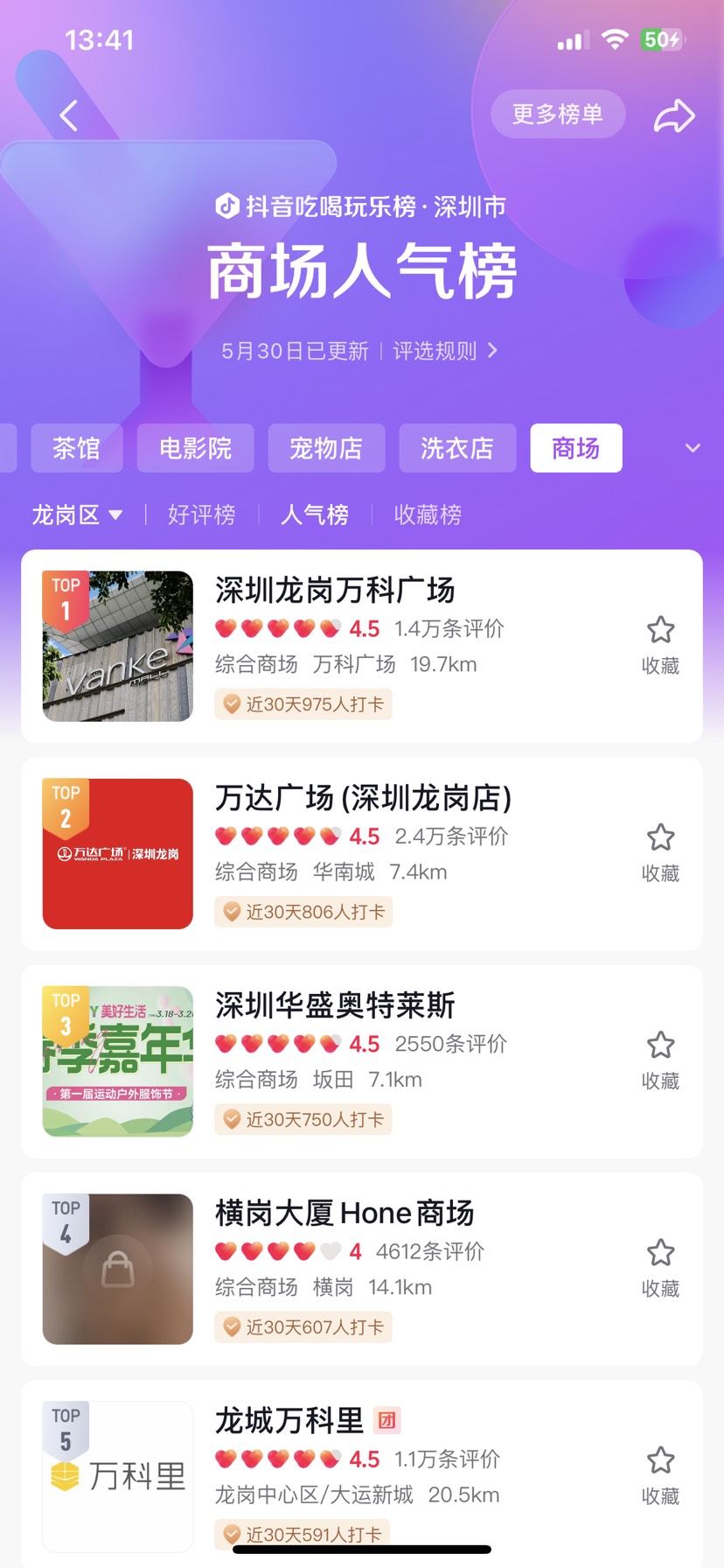Viewport: 724px width, 1568px height.
Task: Select the 洗衣店 category
Action: pyautogui.click(x=457, y=448)
